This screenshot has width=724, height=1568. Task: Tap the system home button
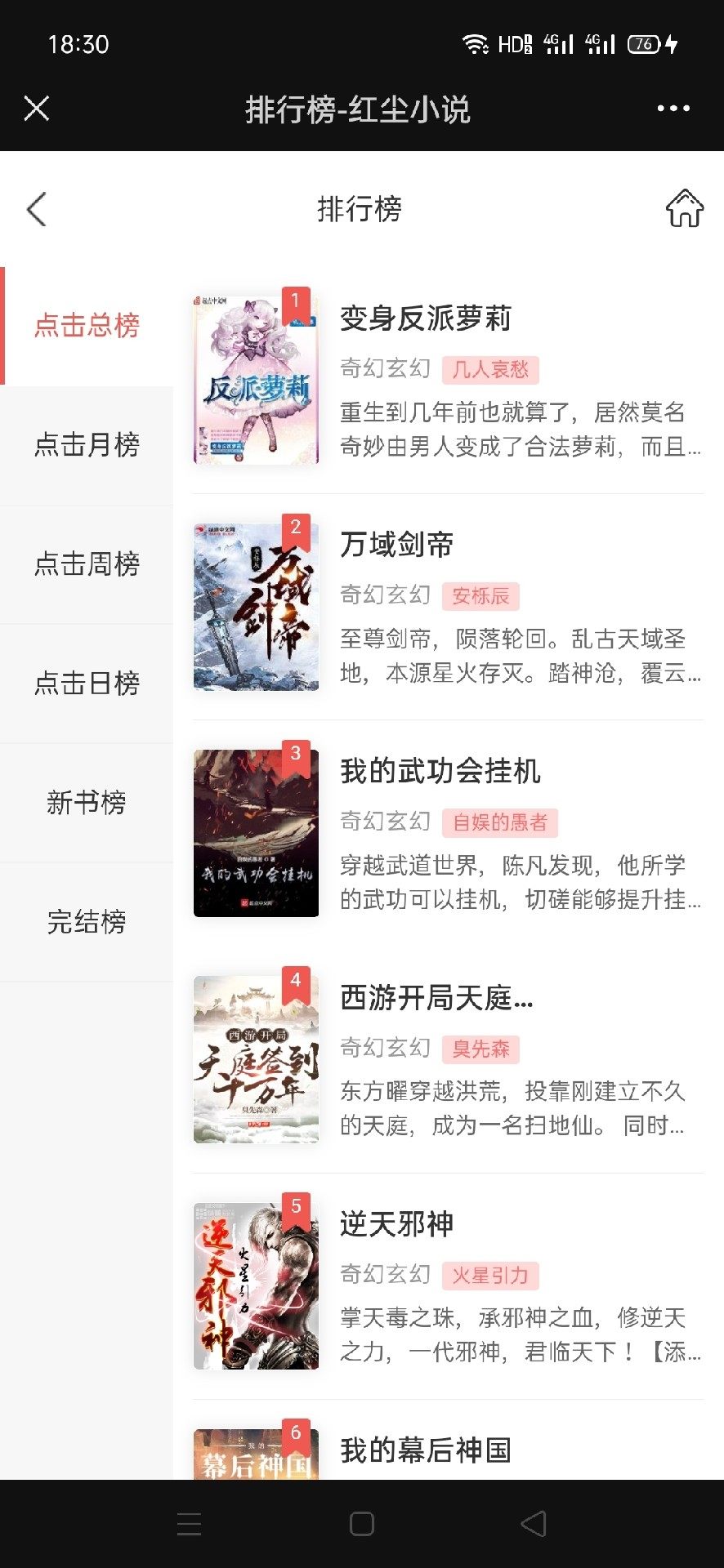click(x=362, y=1524)
